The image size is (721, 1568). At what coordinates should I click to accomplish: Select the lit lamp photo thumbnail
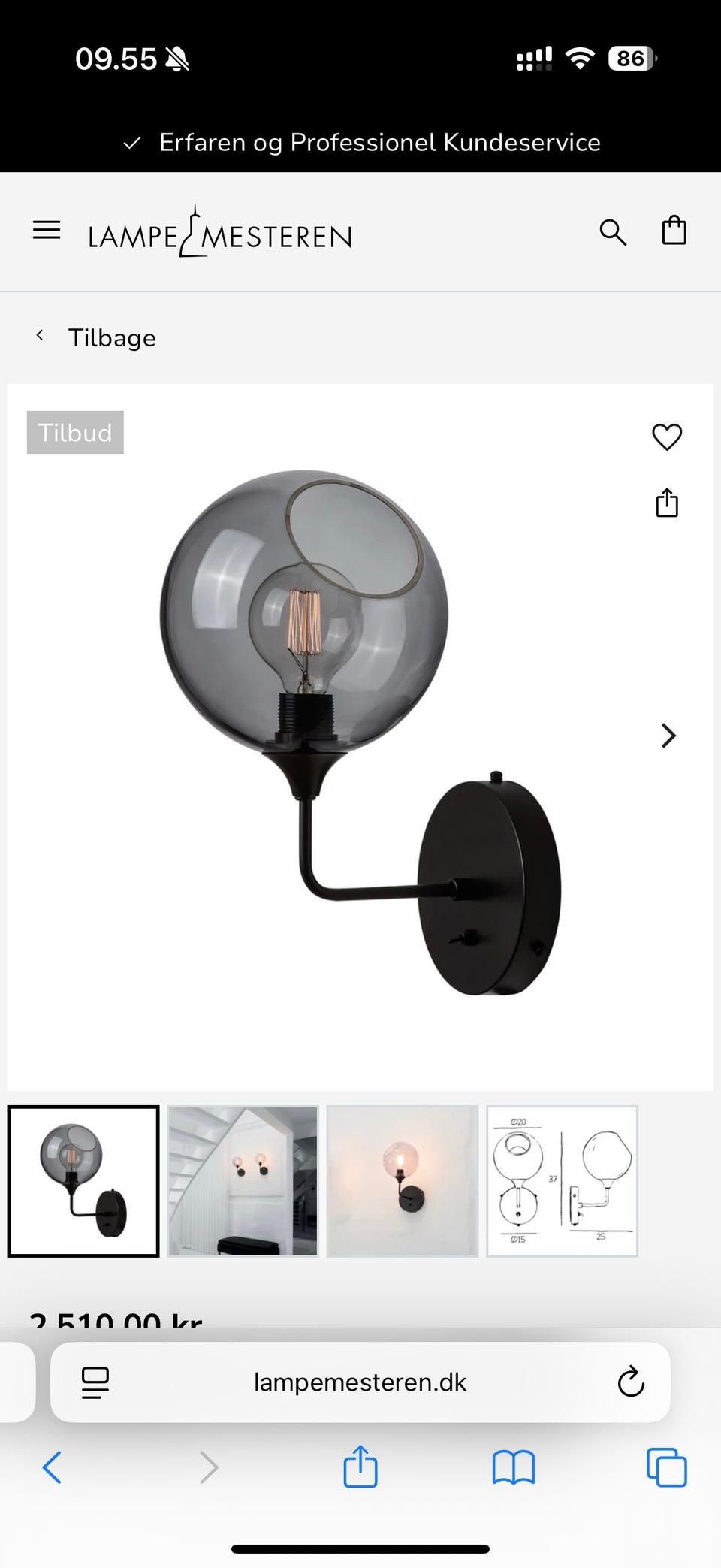[403, 1180]
